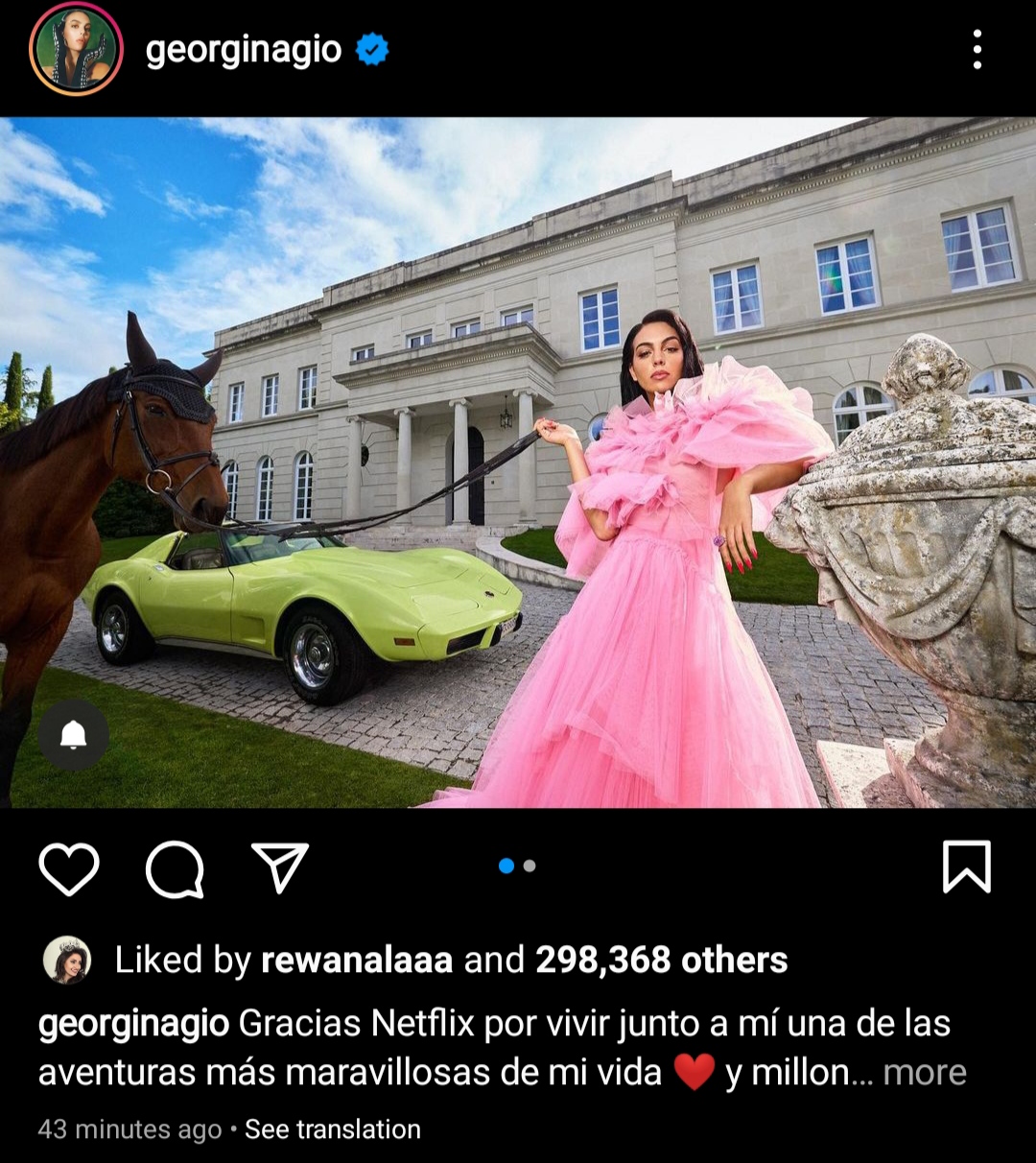Tap the bell icon on the photo
The height and width of the screenshot is (1163, 1036).
tap(74, 736)
